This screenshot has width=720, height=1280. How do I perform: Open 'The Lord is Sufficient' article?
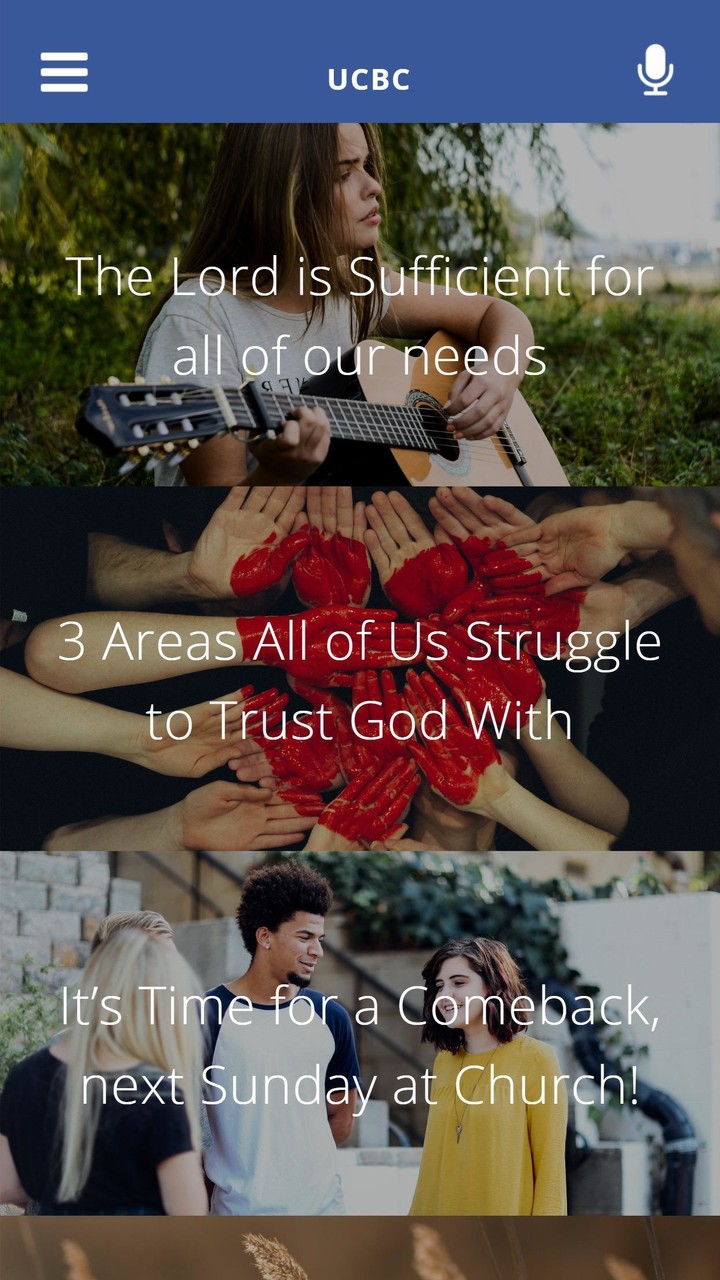(x=360, y=315)
